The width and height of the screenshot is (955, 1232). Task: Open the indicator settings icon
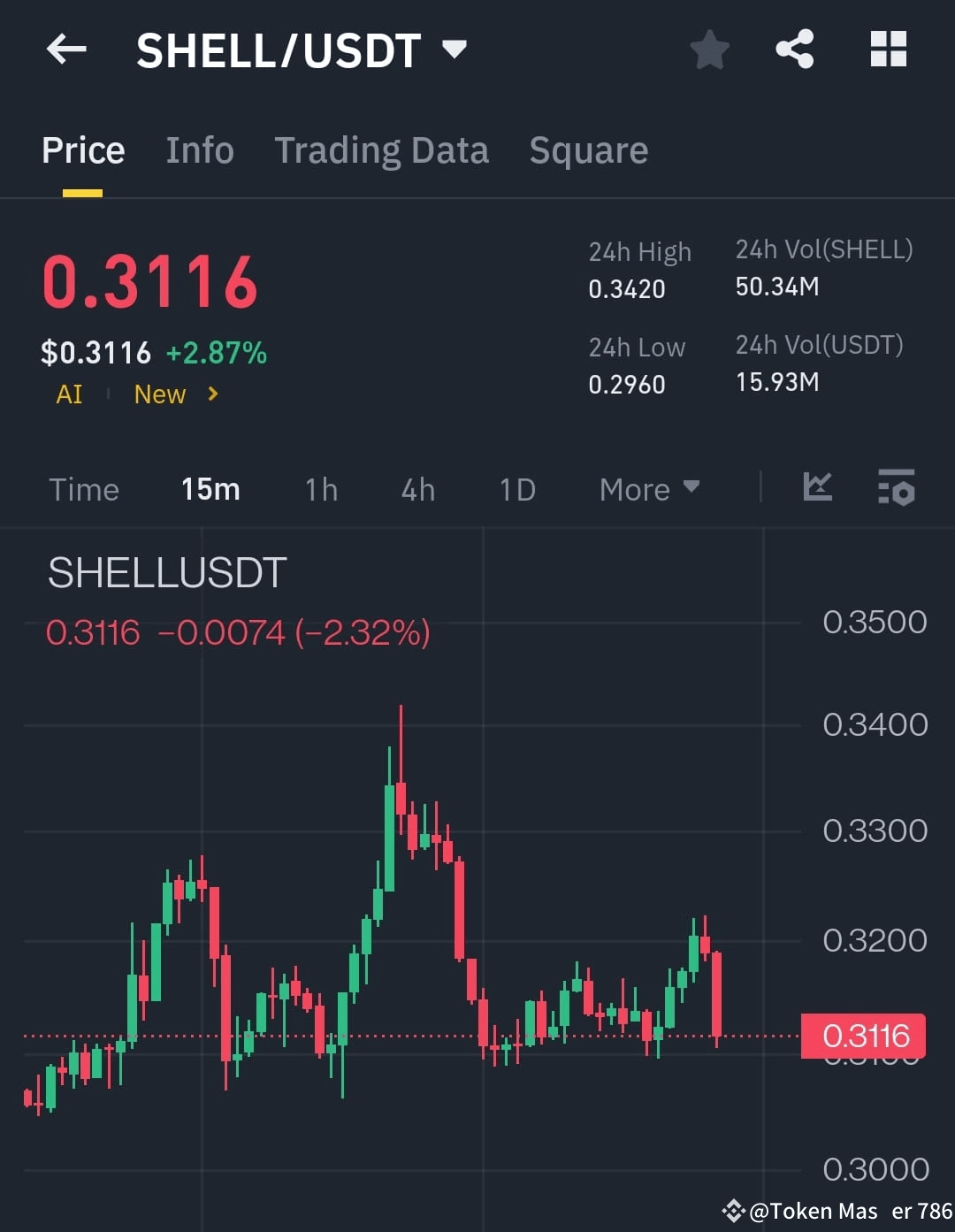[x=896, y=488]
